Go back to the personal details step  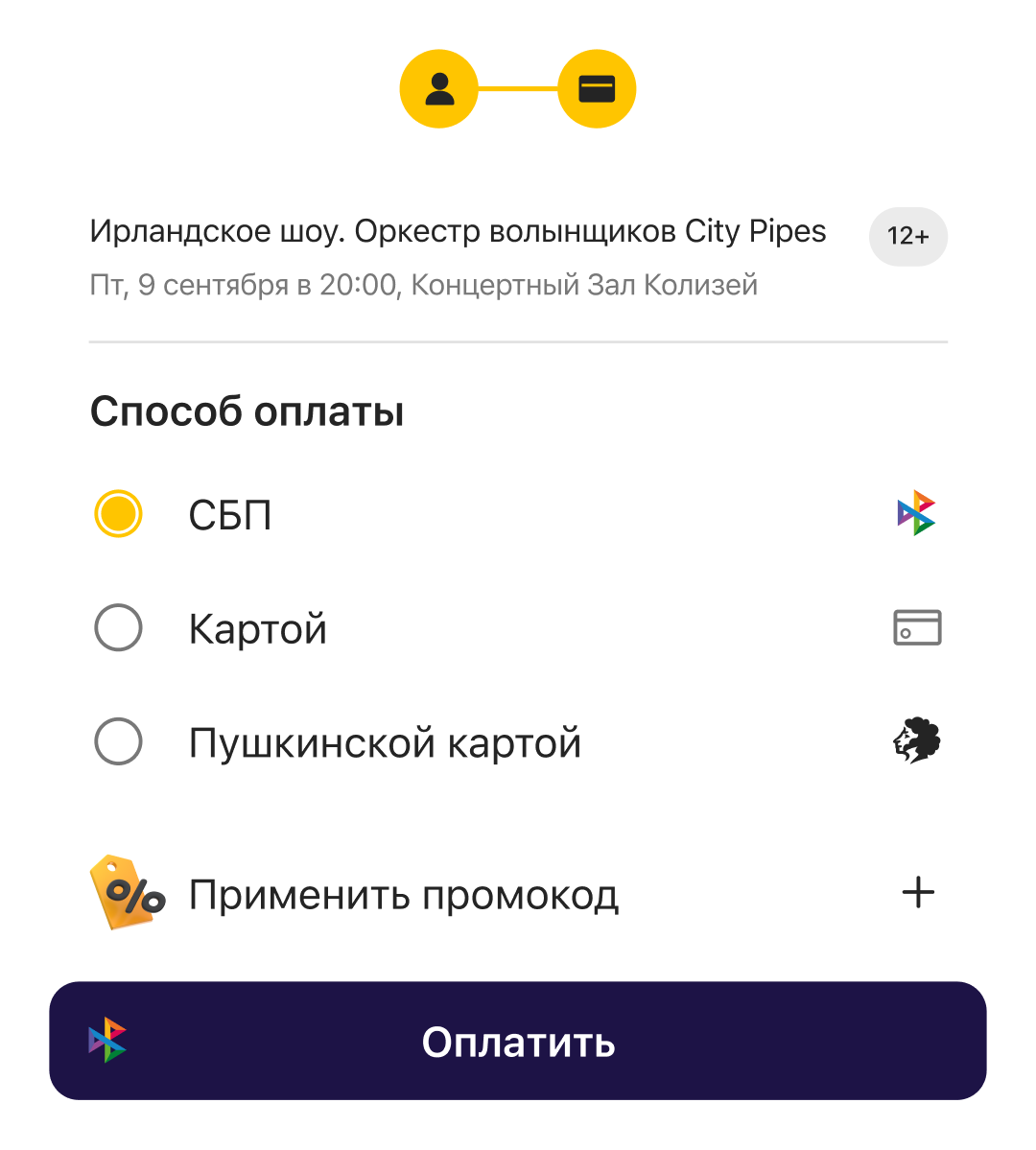pyautogui.click(x=439, y=89)
